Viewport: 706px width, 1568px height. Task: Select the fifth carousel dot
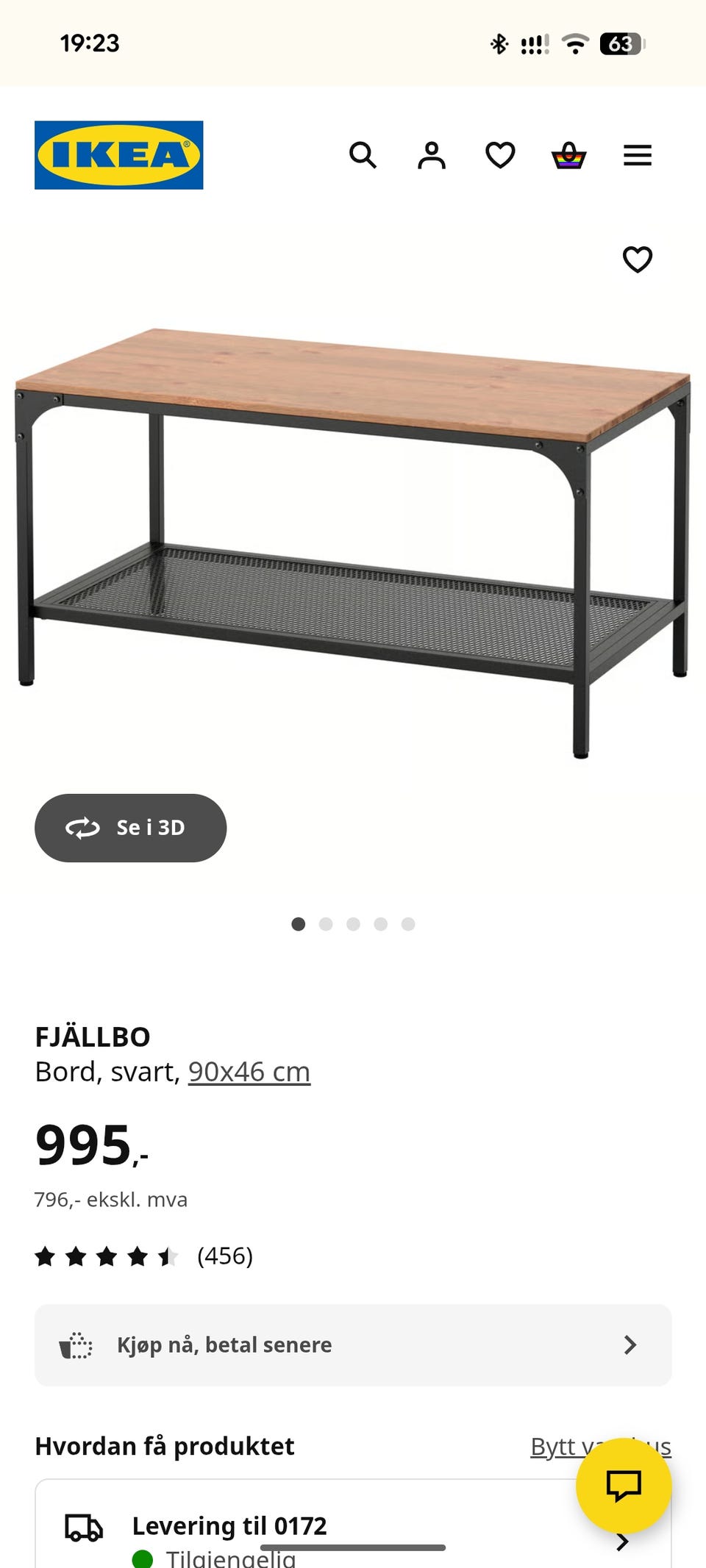tap(408, 924)
